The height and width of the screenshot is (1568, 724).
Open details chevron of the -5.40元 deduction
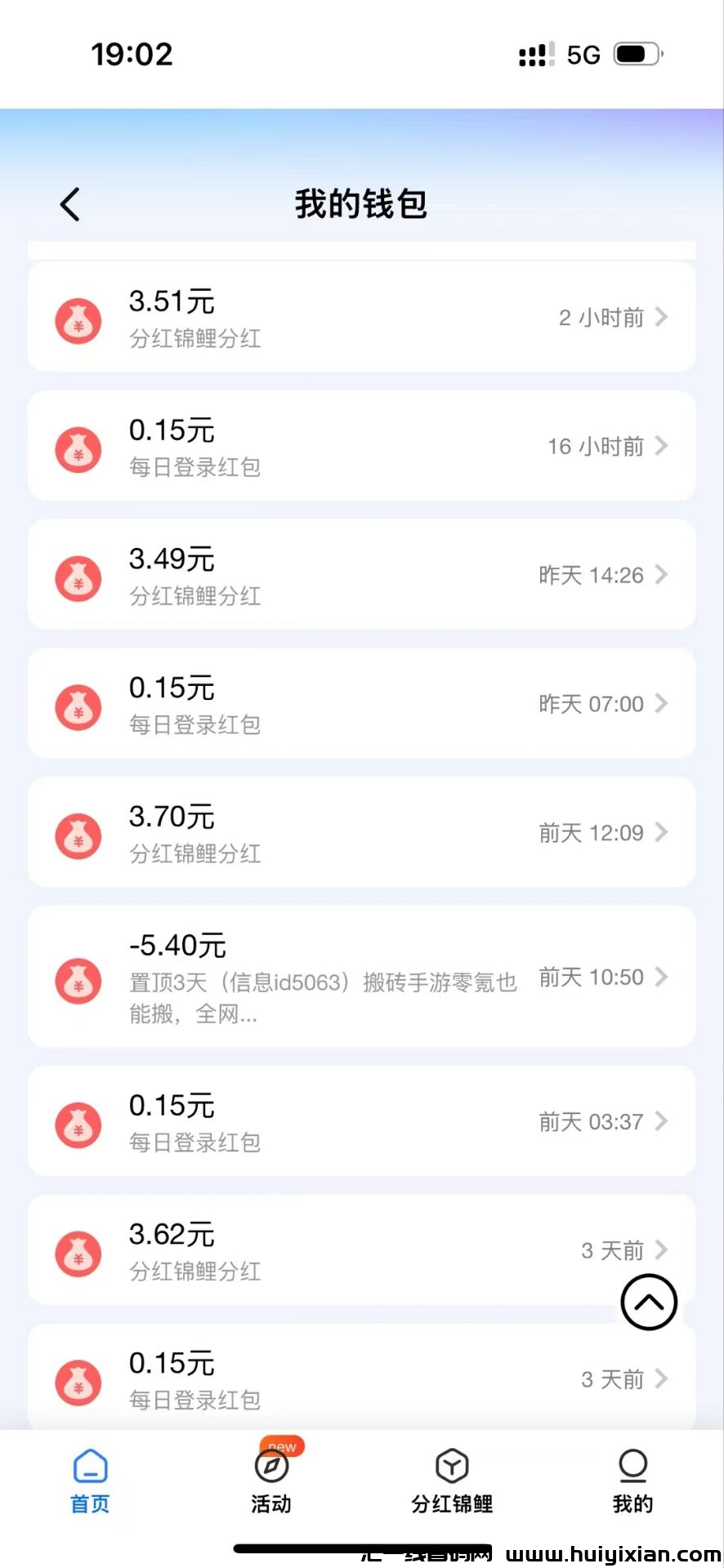(664, 977)
